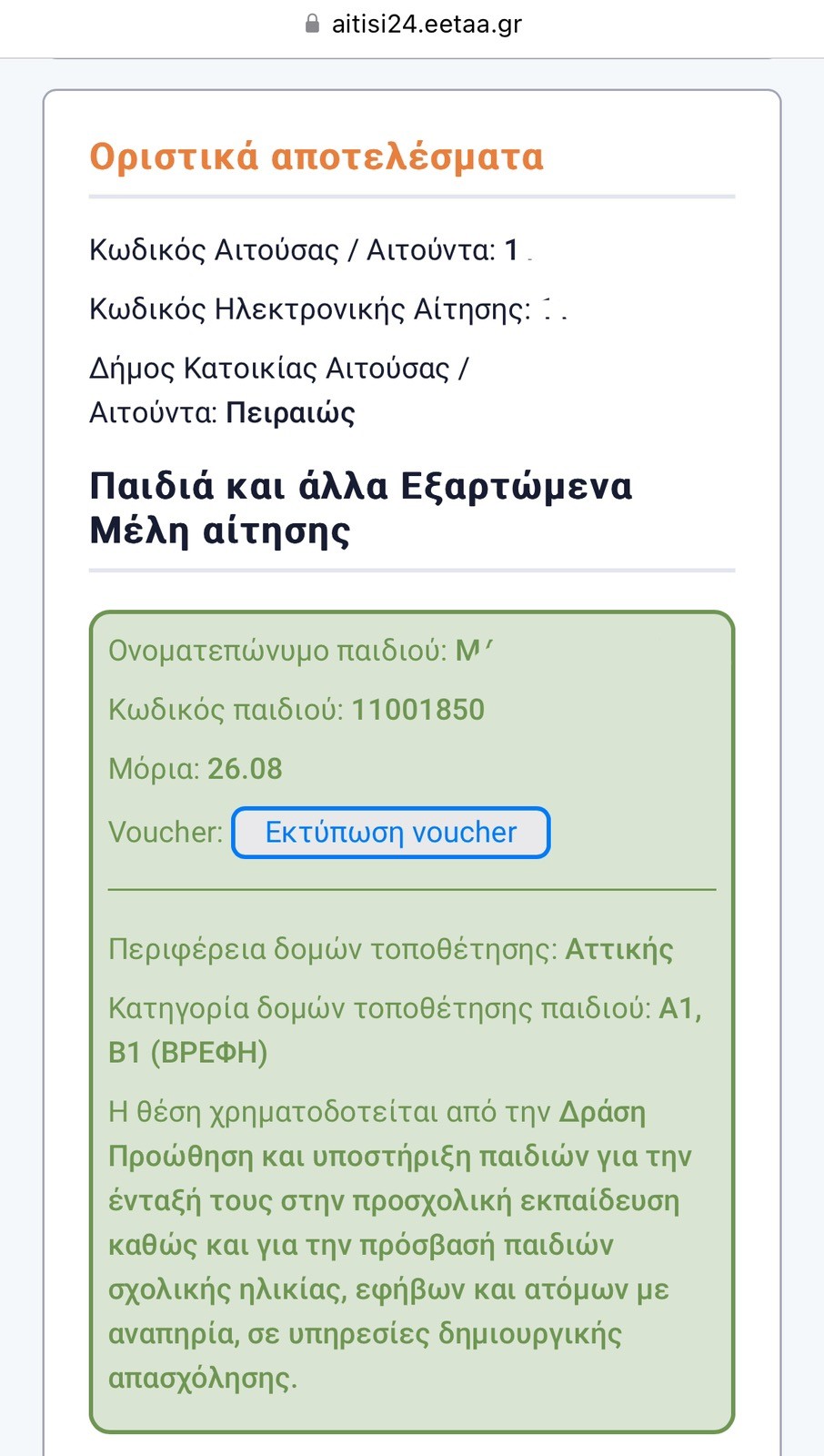Tap the Εκτύπωση voucher button
The height and width of the screenshot is (1456, 824).
(x=391, y=832)
